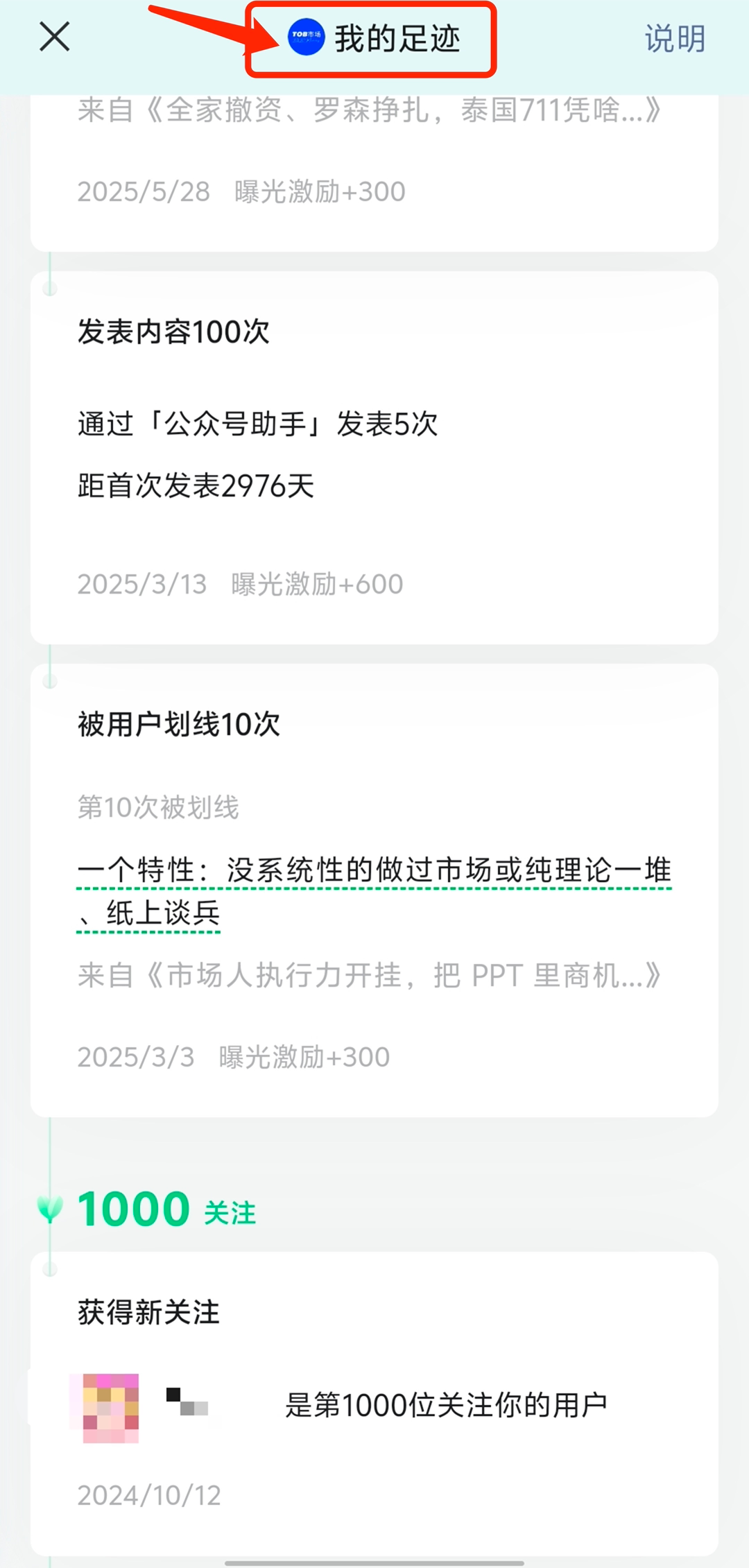The width and height of the screenshot is (749, 1568).
Task: Open the 说明 explanation link
Action: point(674,38)
